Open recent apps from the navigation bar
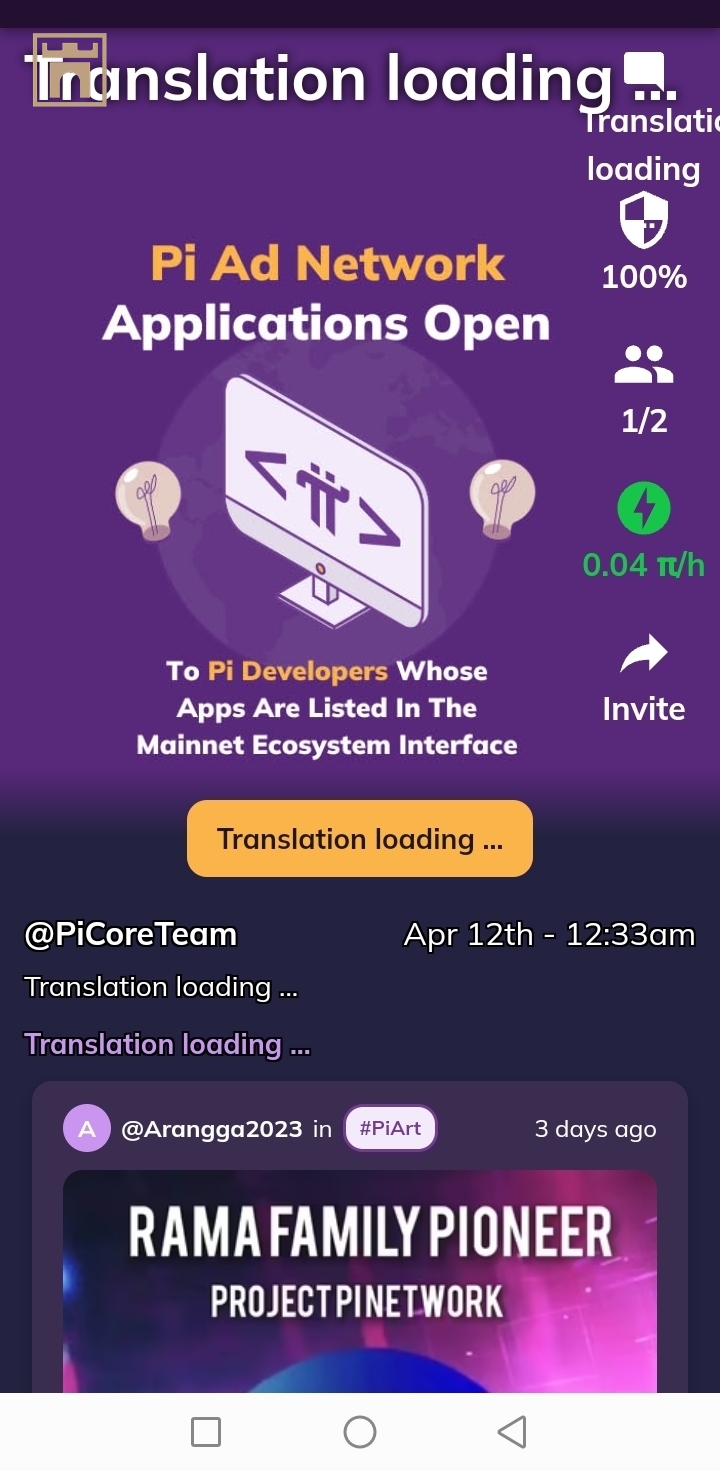The width and height of the screenshot is (720, 1471). (206, 1432)
